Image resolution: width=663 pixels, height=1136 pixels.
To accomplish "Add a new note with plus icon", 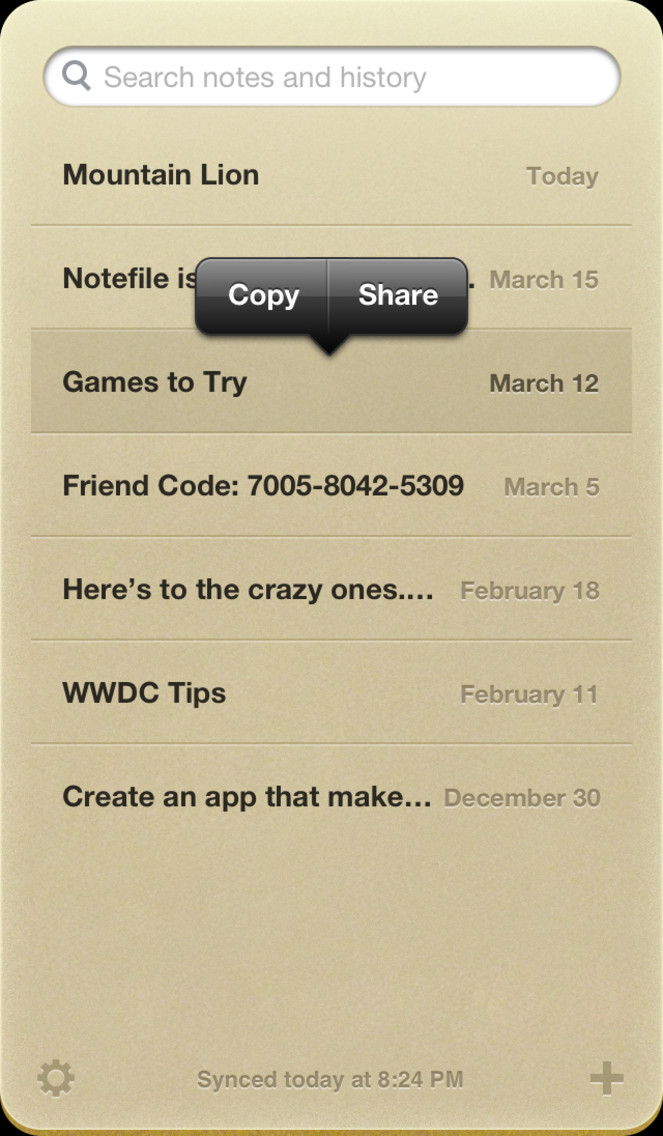I will coord(606,1078).
